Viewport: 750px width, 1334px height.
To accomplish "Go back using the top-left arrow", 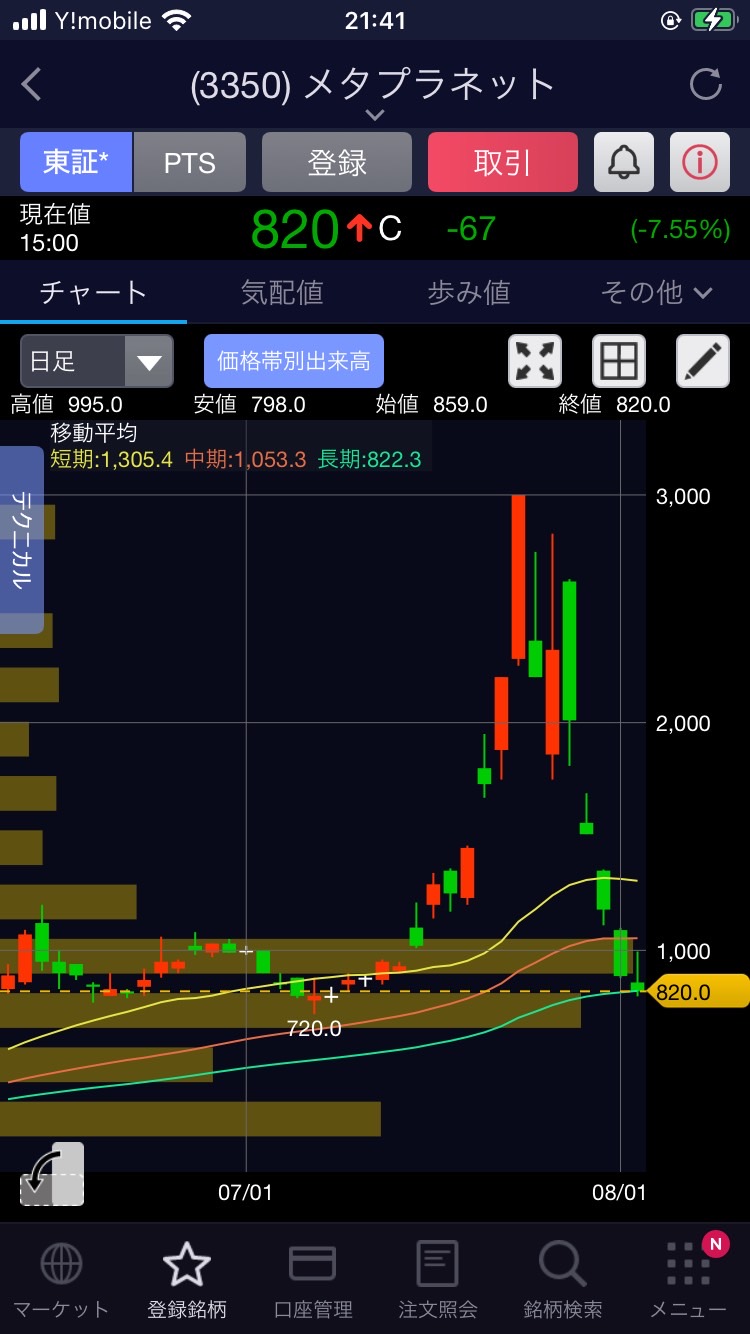I will tap(32, 85).
